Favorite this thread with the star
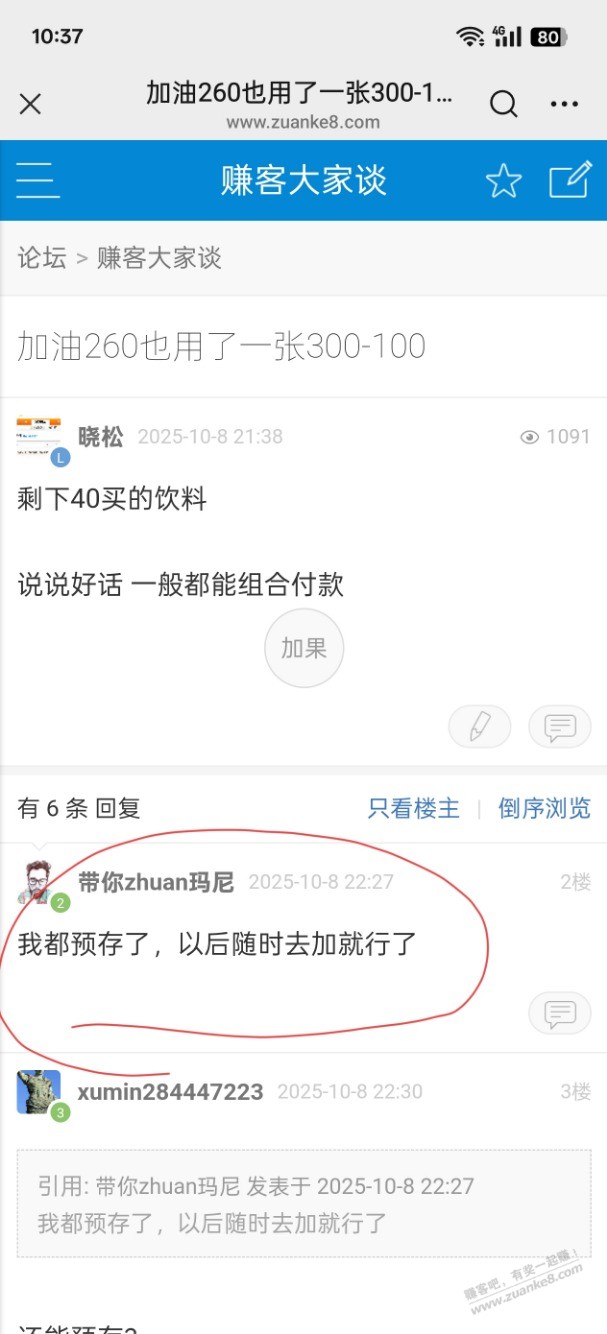Screen dimensions: 607x1334 pyautogui.click(x=503, y=181)
